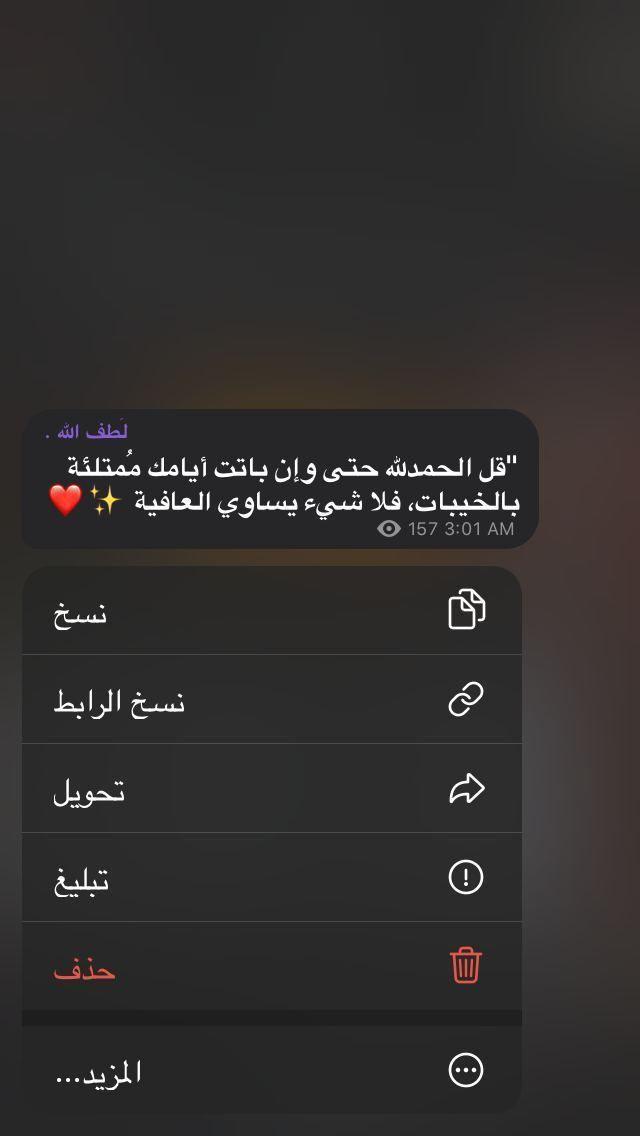
Task: Delete the message using حذف
Action: click(x=271, y=967)
